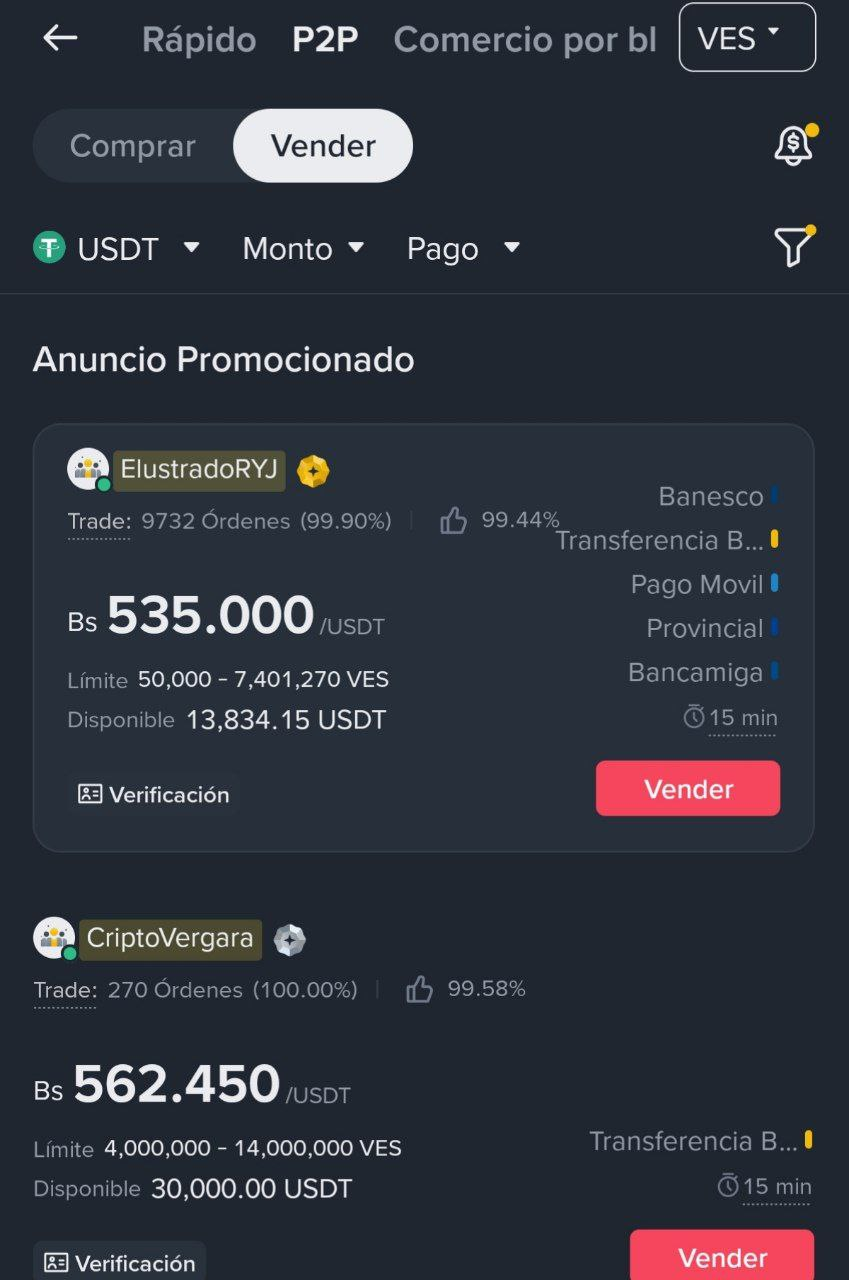Open the funnel filter icon
The image size is (849, 1280).
click(793, 247)
